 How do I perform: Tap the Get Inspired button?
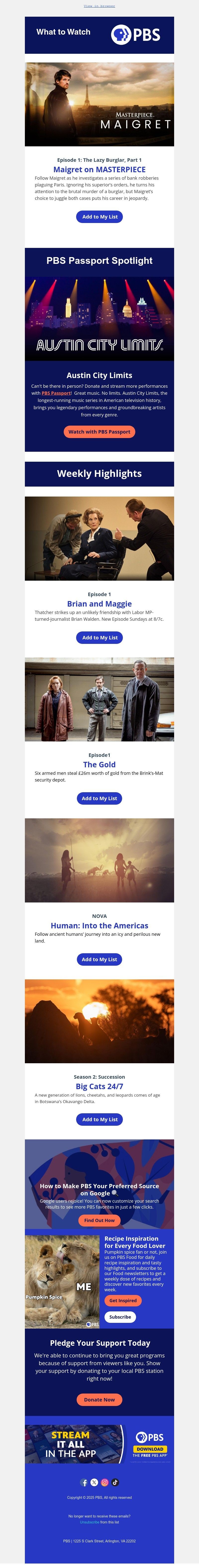[x=123, y=1300]
